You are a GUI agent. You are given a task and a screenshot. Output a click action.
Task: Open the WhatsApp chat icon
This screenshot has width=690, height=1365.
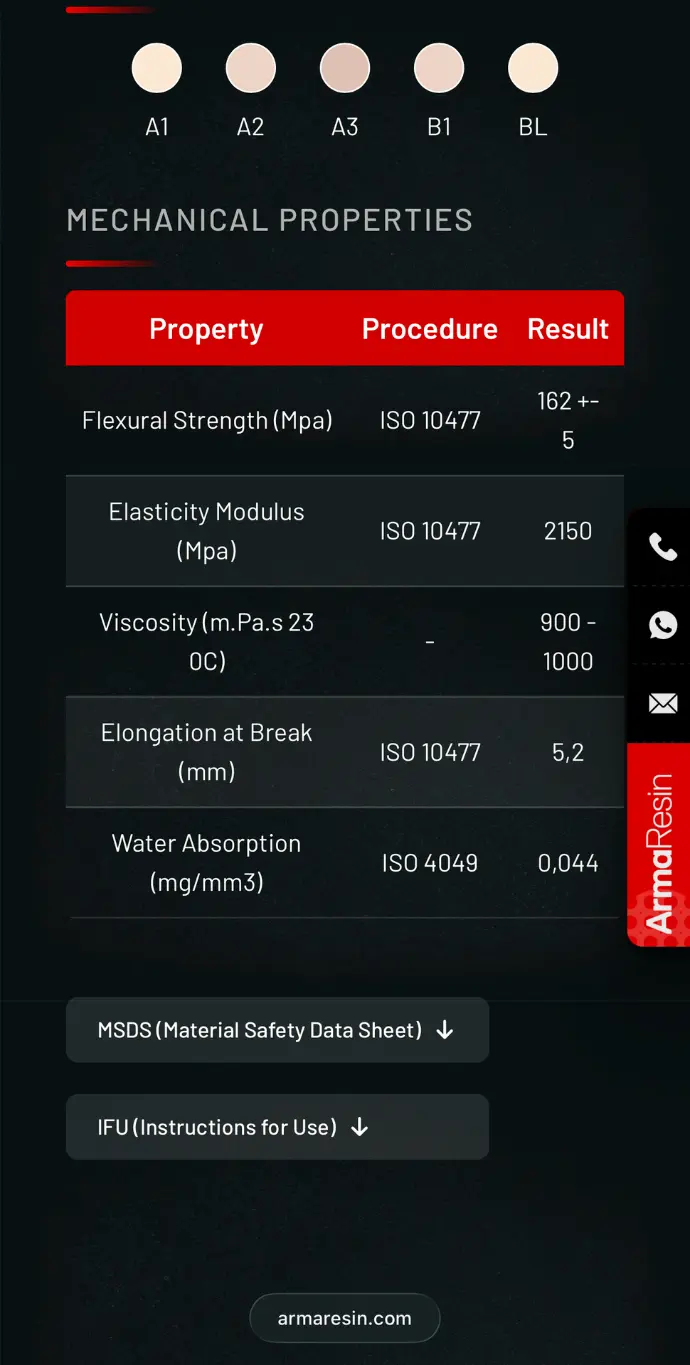click(662, 625)
